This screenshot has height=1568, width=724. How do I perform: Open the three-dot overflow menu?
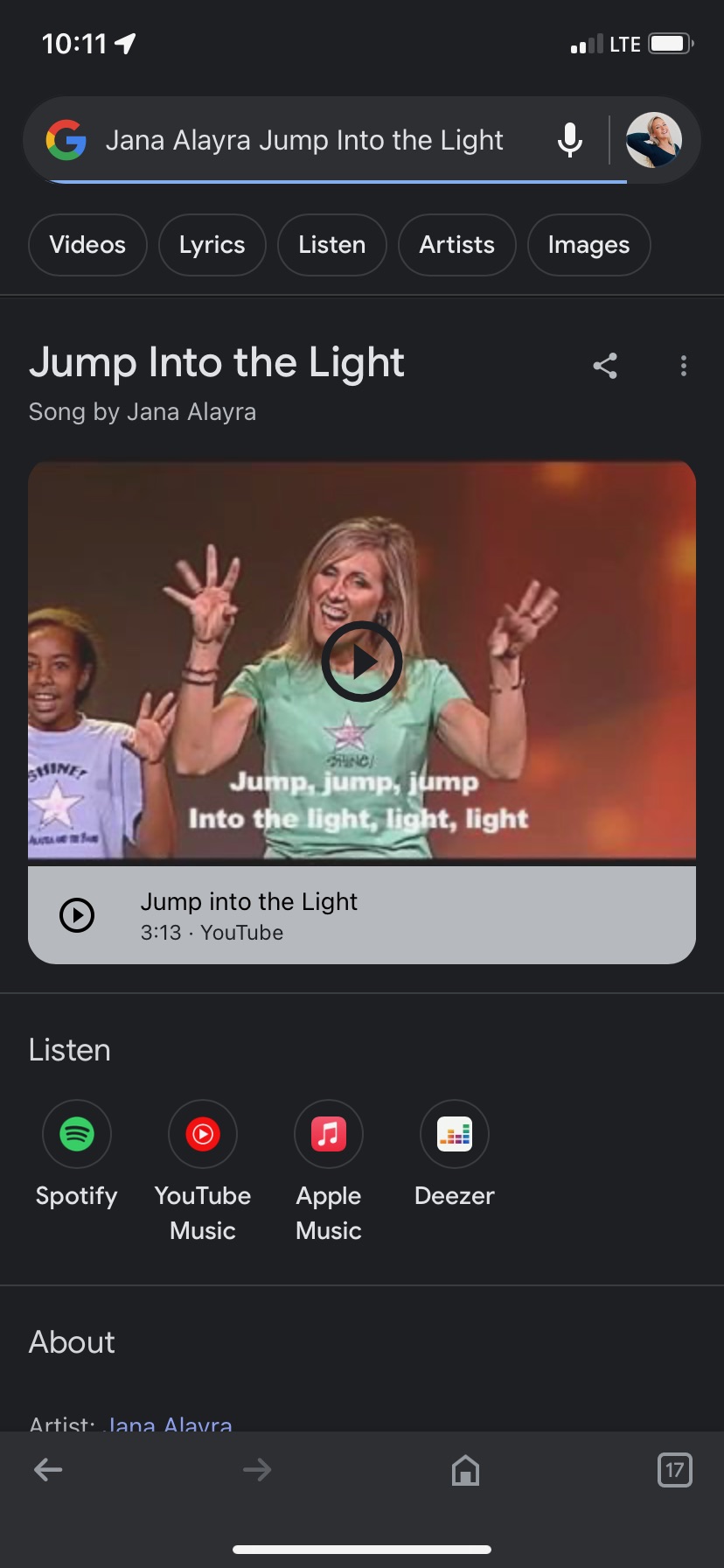684,366
